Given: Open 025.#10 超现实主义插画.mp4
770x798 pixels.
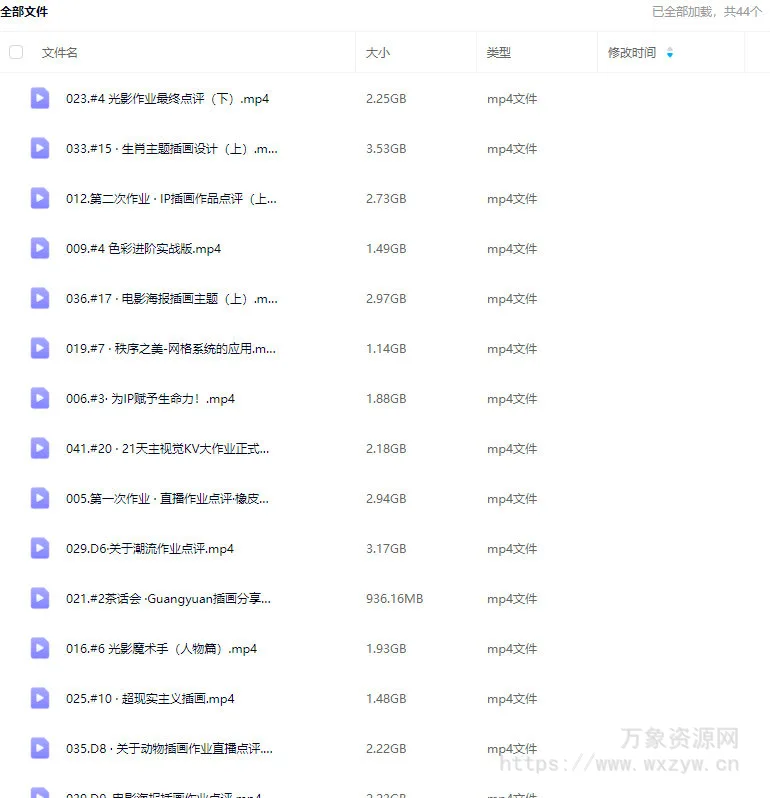Looking at the screenshot, I should click(150, 699).
